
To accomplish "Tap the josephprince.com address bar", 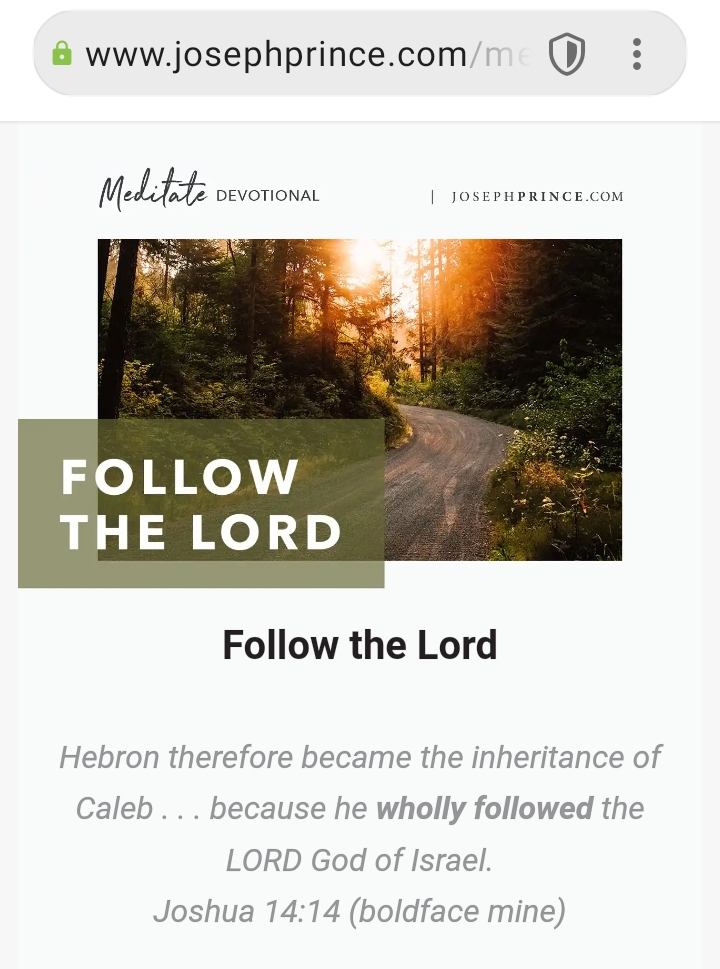I will [300, 55].
